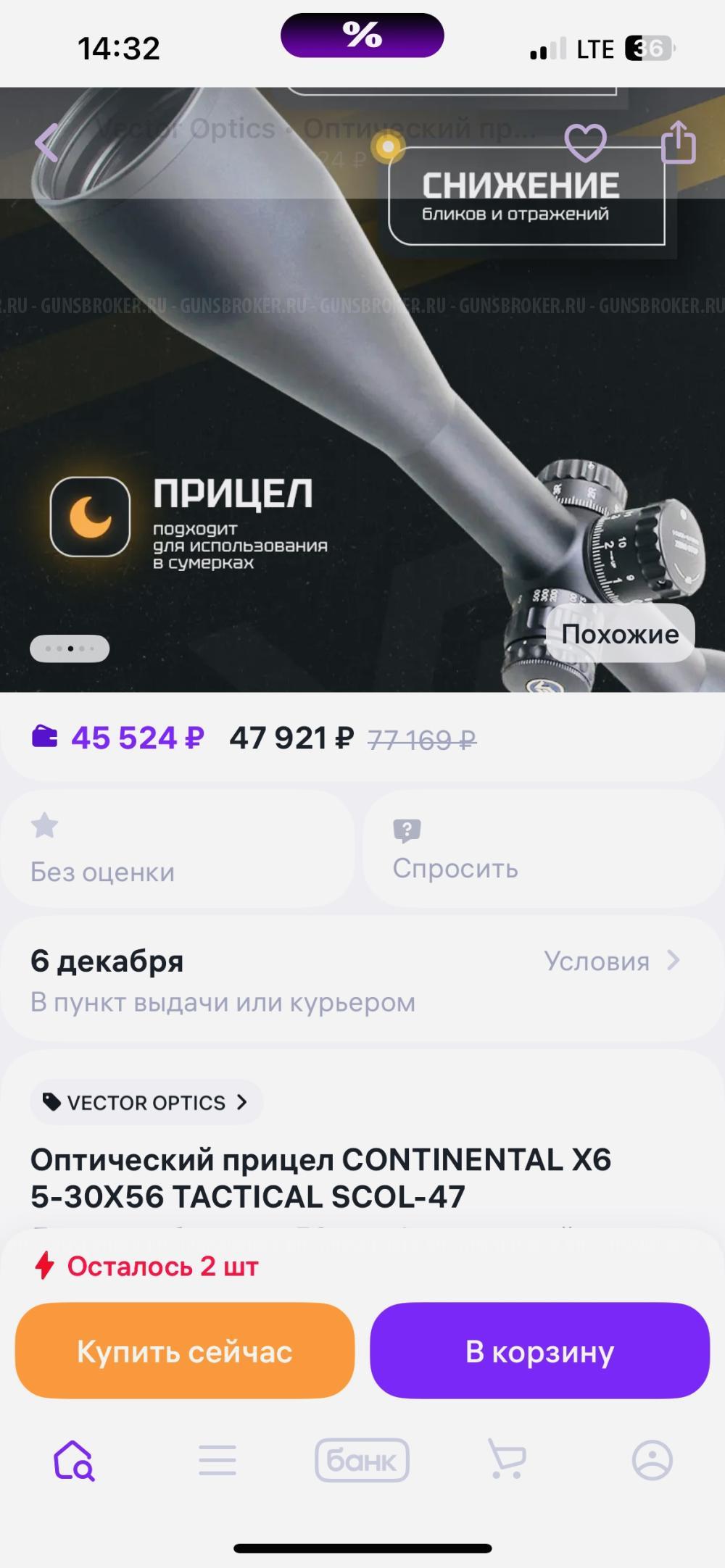Open the catalog menu via hamburger icon
The width and height of the screenshot is (725, 1568).
pos(217,1461)
